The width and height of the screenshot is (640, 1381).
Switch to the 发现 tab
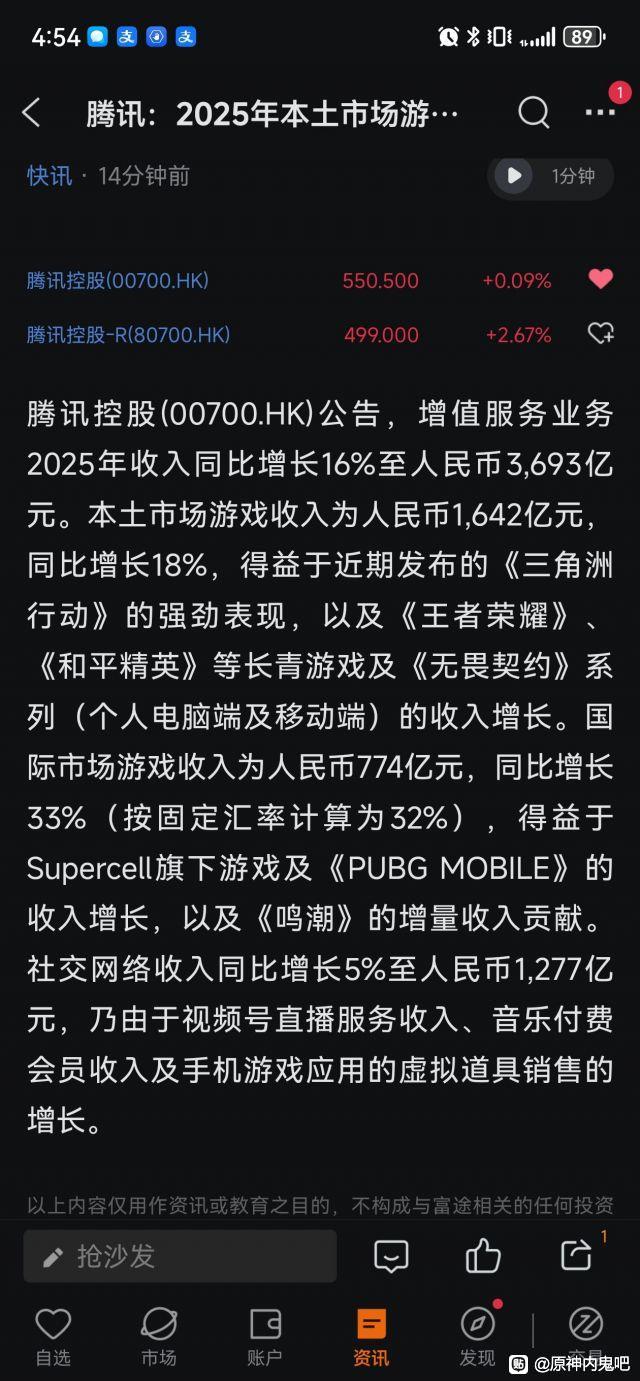pyautogui.click(x=478, y=1337)
